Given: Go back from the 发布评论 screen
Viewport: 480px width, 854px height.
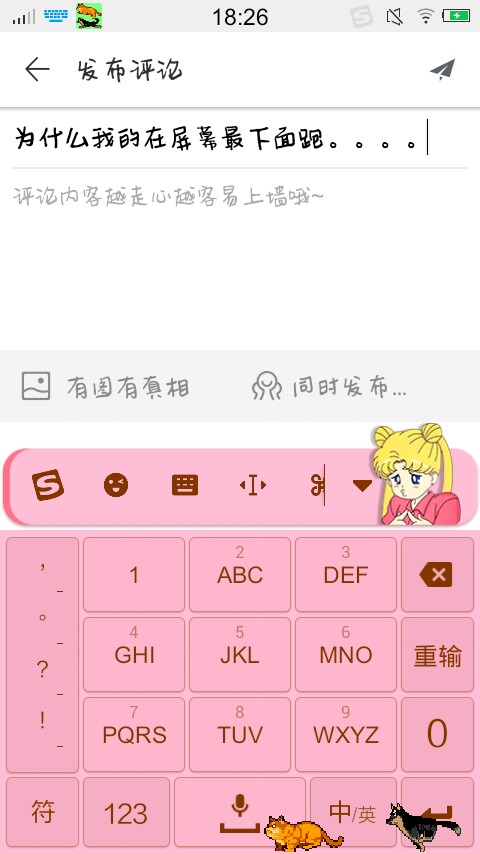Looking at the screenshot, I should click(37, 70).
